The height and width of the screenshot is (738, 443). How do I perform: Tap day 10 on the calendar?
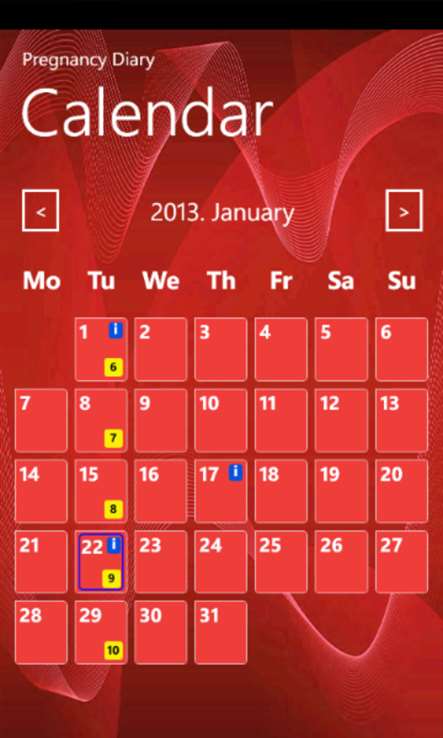tap(221, 420)
